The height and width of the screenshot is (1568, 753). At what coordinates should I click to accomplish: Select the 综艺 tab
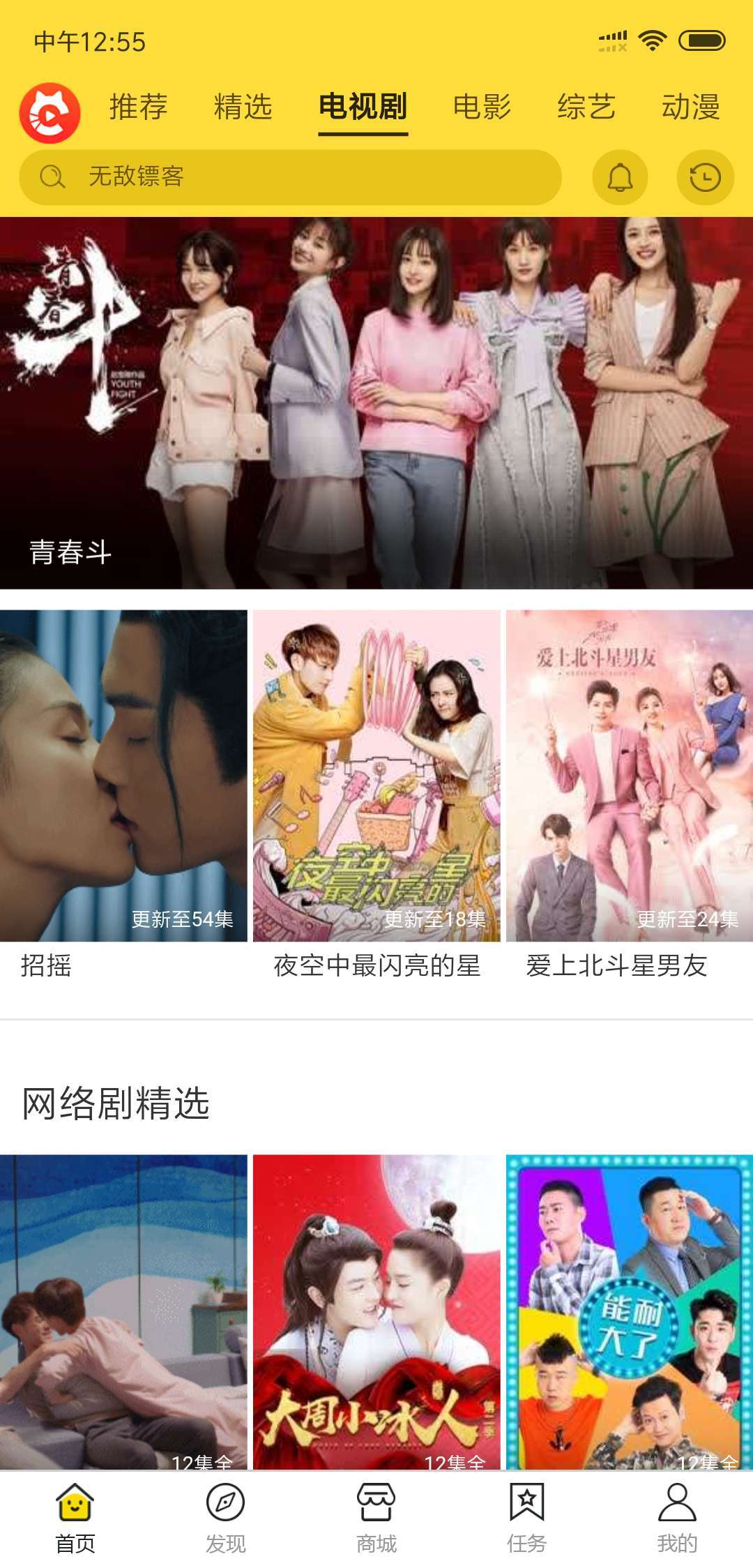point(586,107)
